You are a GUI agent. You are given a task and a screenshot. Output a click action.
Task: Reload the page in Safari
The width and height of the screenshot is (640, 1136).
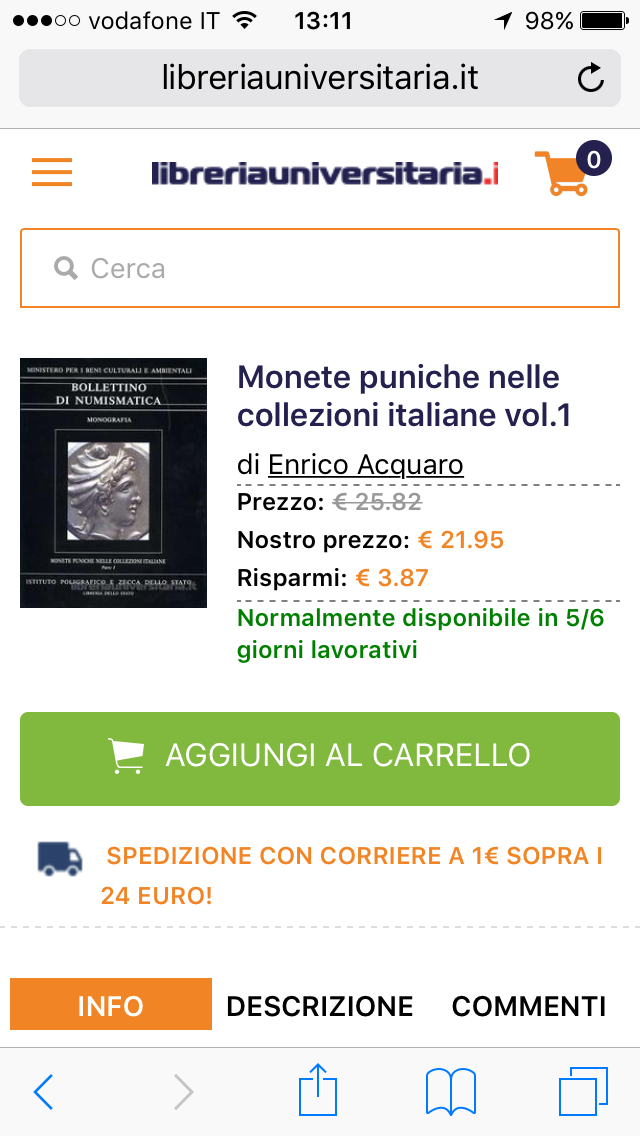(x=591, y=78)
